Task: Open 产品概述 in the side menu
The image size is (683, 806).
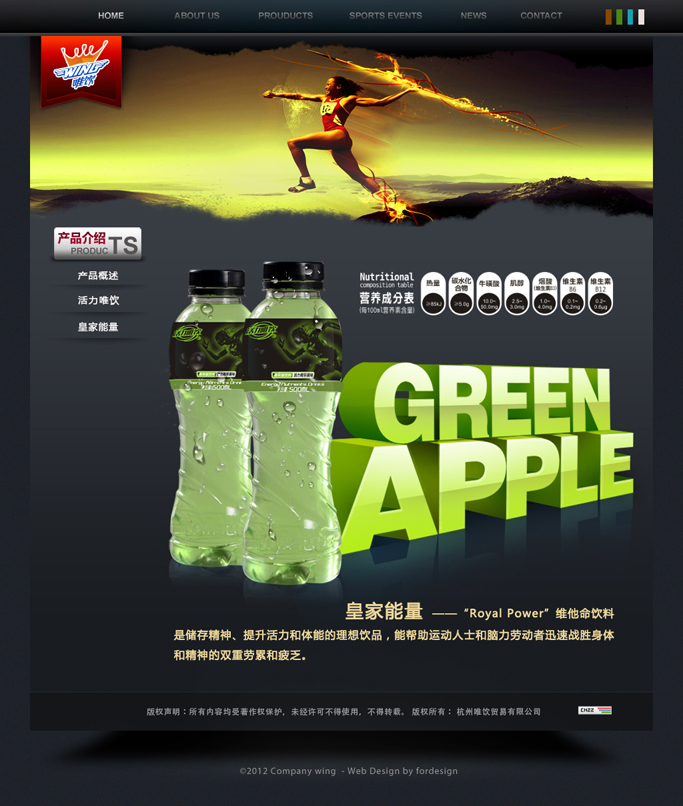Action: (98, 275)
